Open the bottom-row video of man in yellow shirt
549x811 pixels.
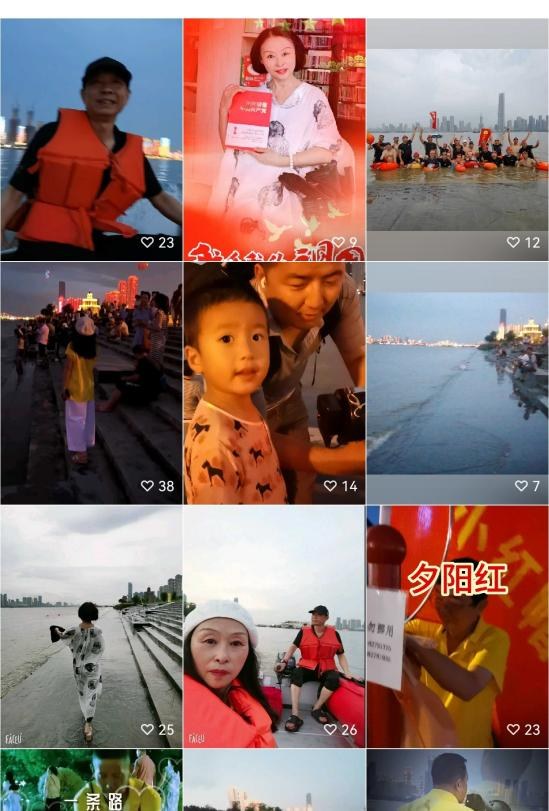pos(457,780)
